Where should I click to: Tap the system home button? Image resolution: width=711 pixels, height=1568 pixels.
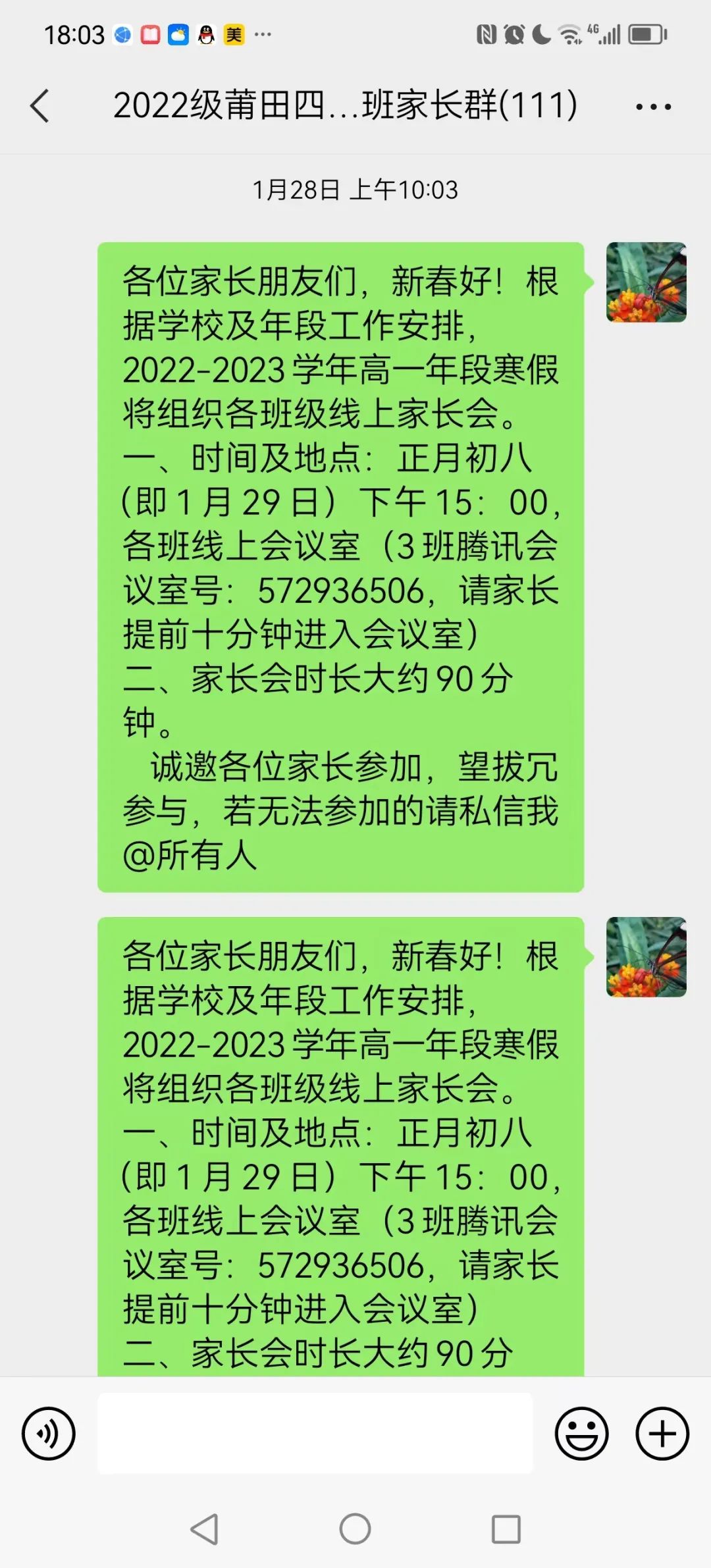point(355,1529)
